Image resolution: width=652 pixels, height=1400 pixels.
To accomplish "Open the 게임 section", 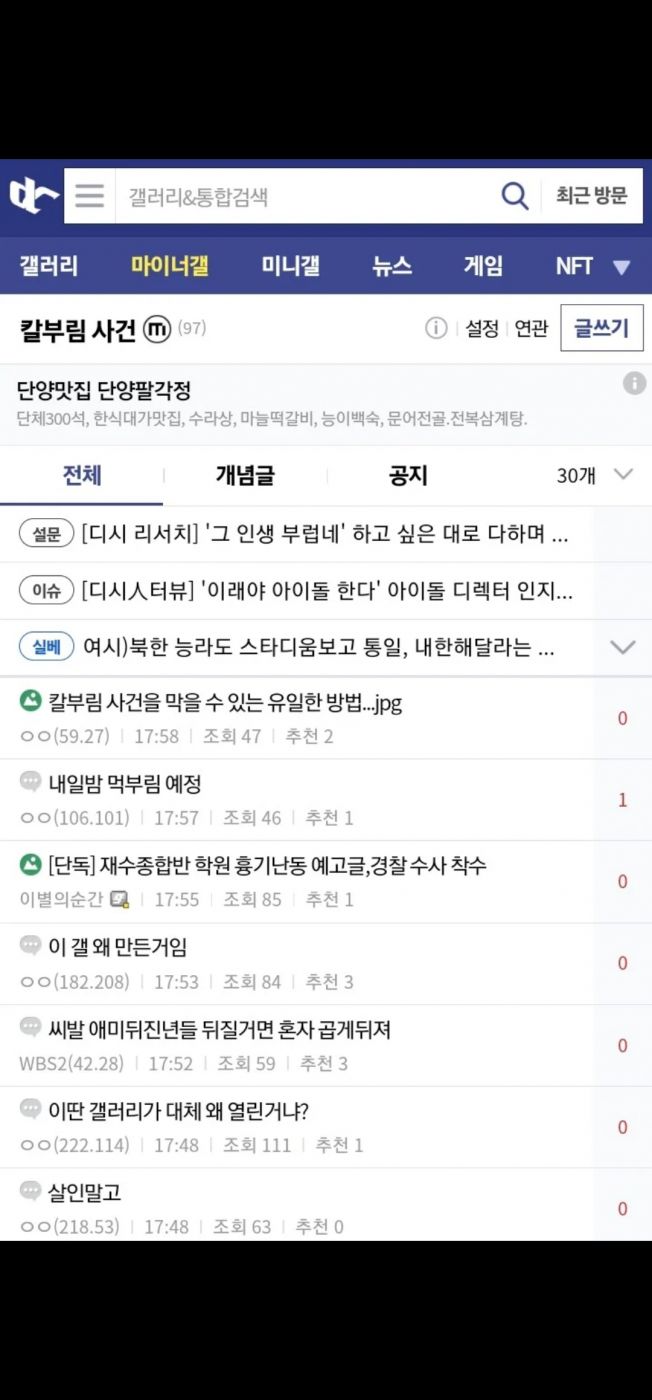I will point(483,266).
